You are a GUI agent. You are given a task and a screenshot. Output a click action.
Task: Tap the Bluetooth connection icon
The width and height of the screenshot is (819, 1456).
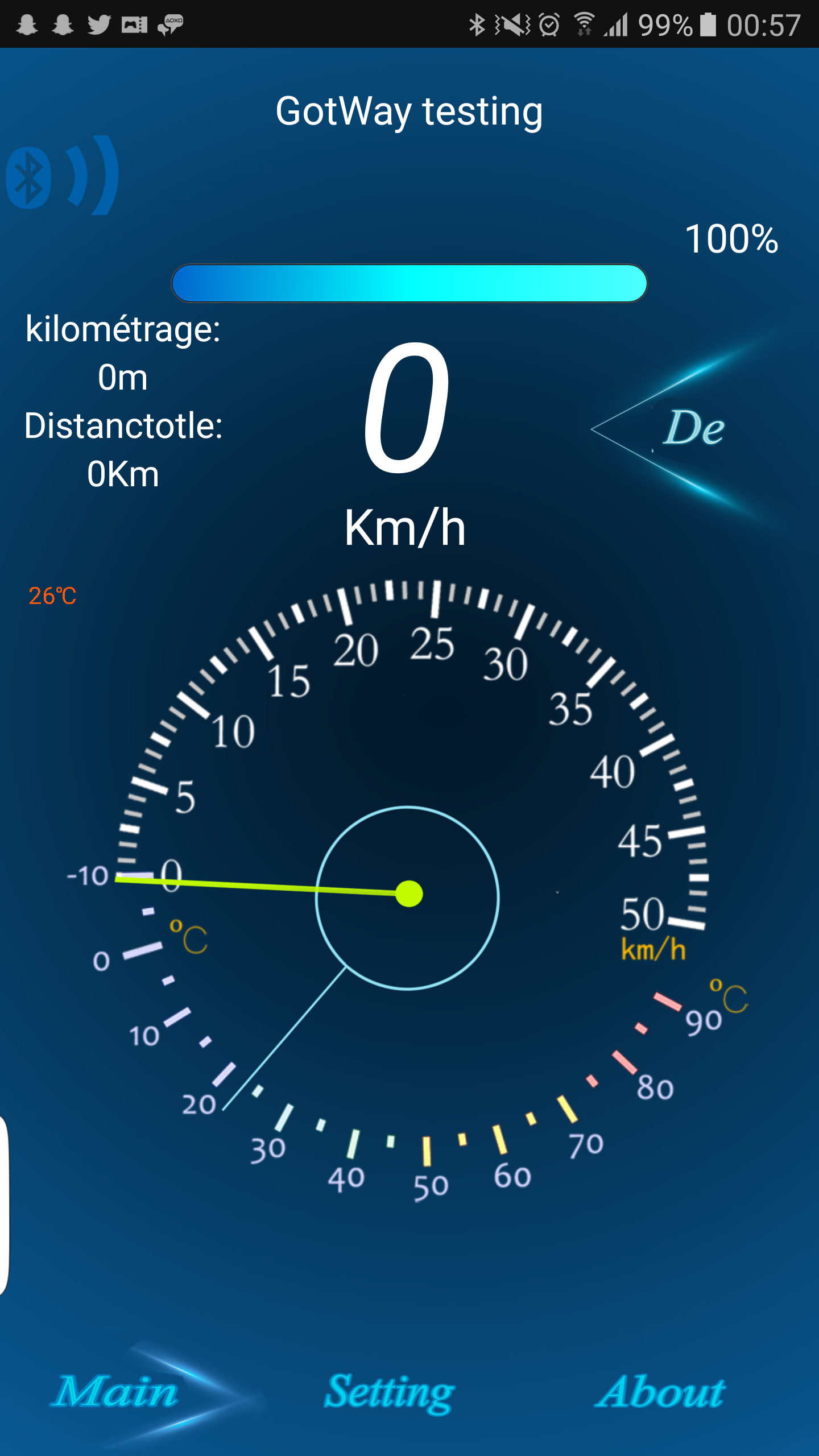62,175
